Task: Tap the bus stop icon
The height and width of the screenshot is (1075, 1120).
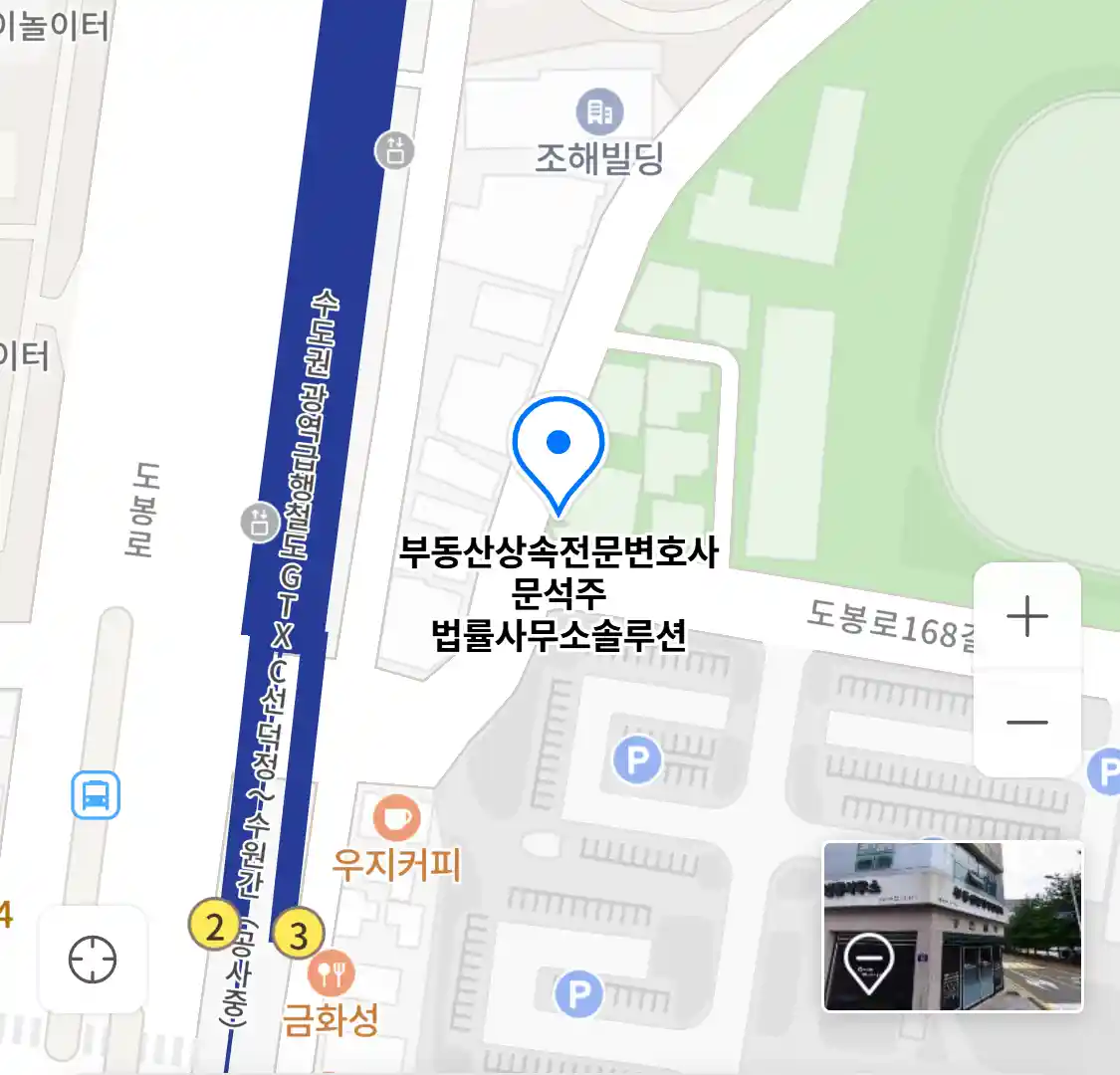Action: tap(96, 795)
